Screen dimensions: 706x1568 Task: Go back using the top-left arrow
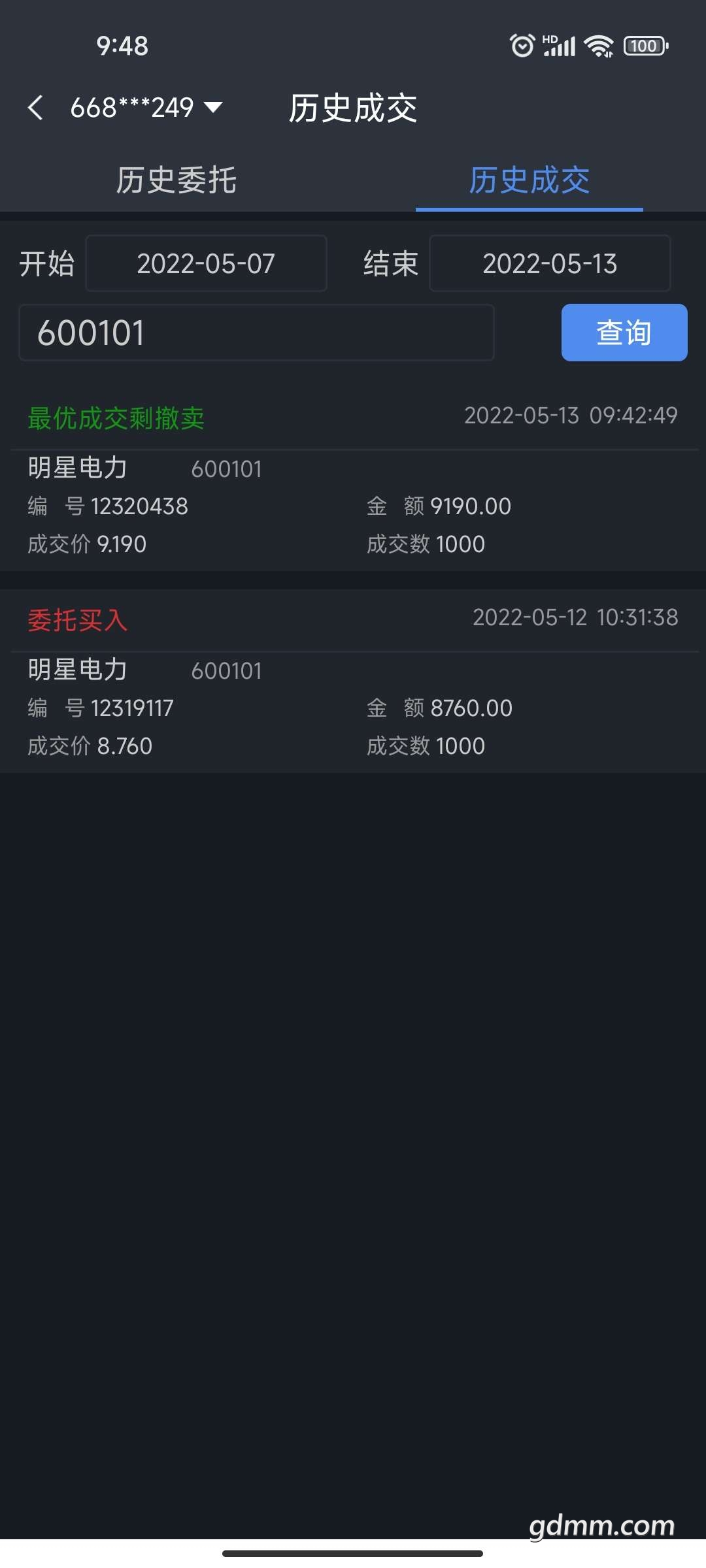click(x=36, y=108)
